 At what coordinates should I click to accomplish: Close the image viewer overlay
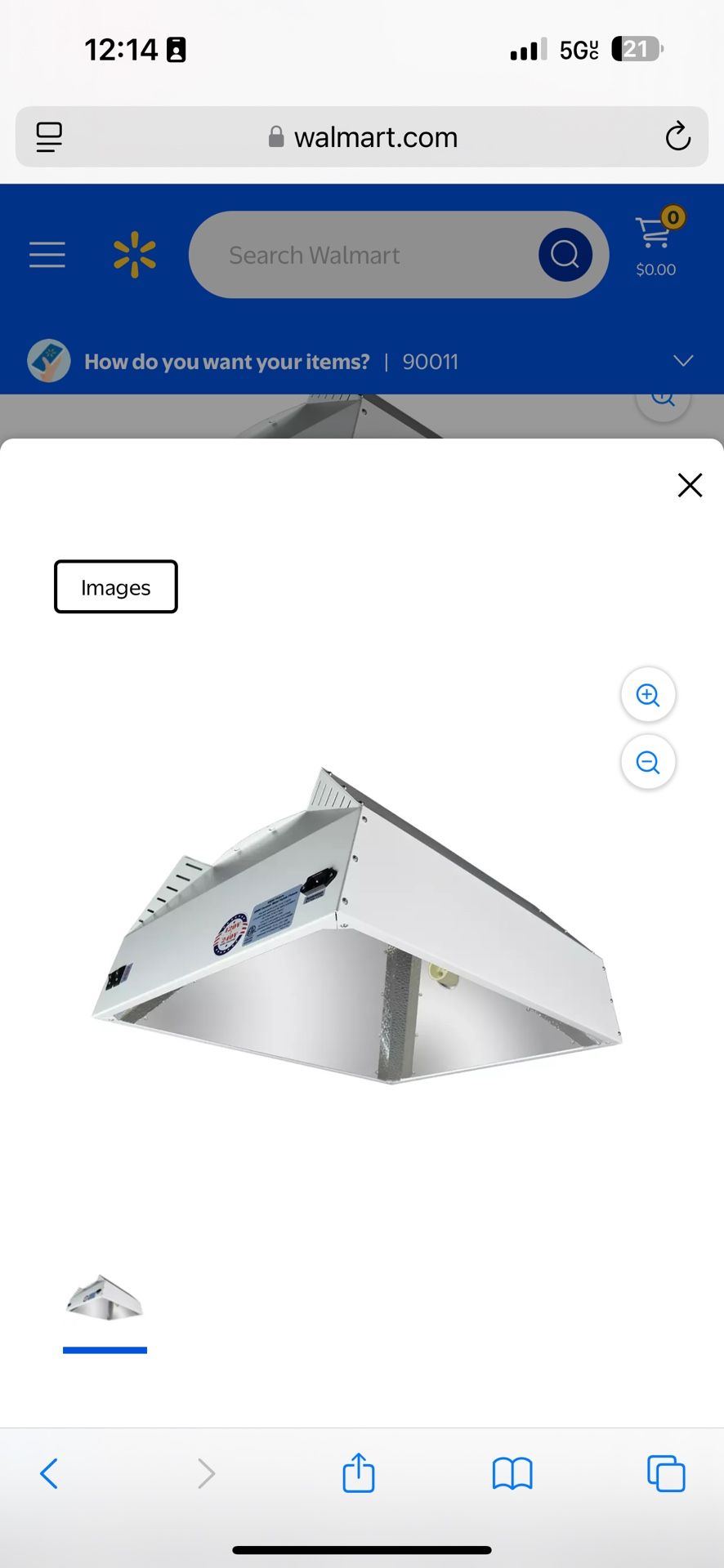click(690, 485)
